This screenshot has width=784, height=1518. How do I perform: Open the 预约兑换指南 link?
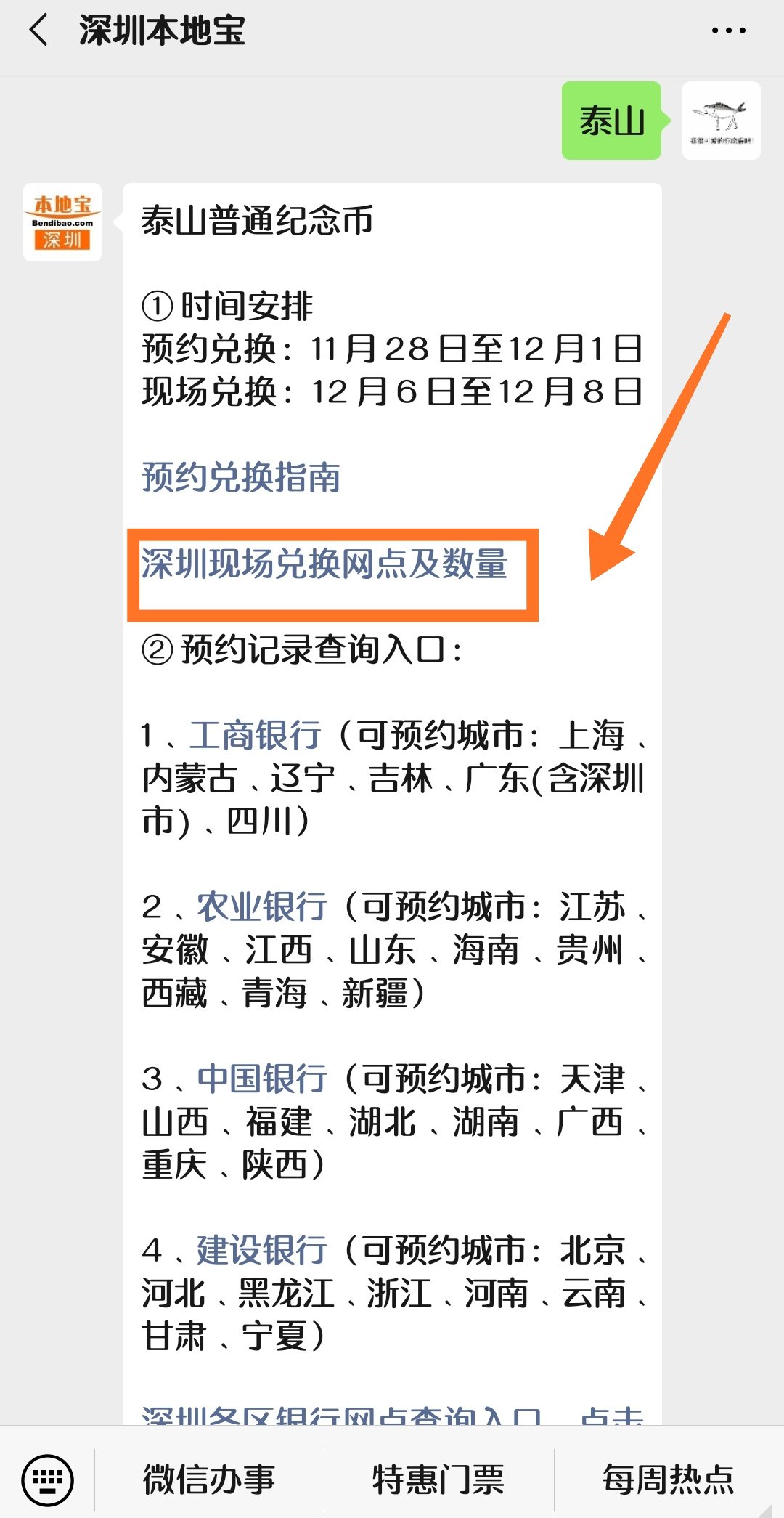pos(241,477)
